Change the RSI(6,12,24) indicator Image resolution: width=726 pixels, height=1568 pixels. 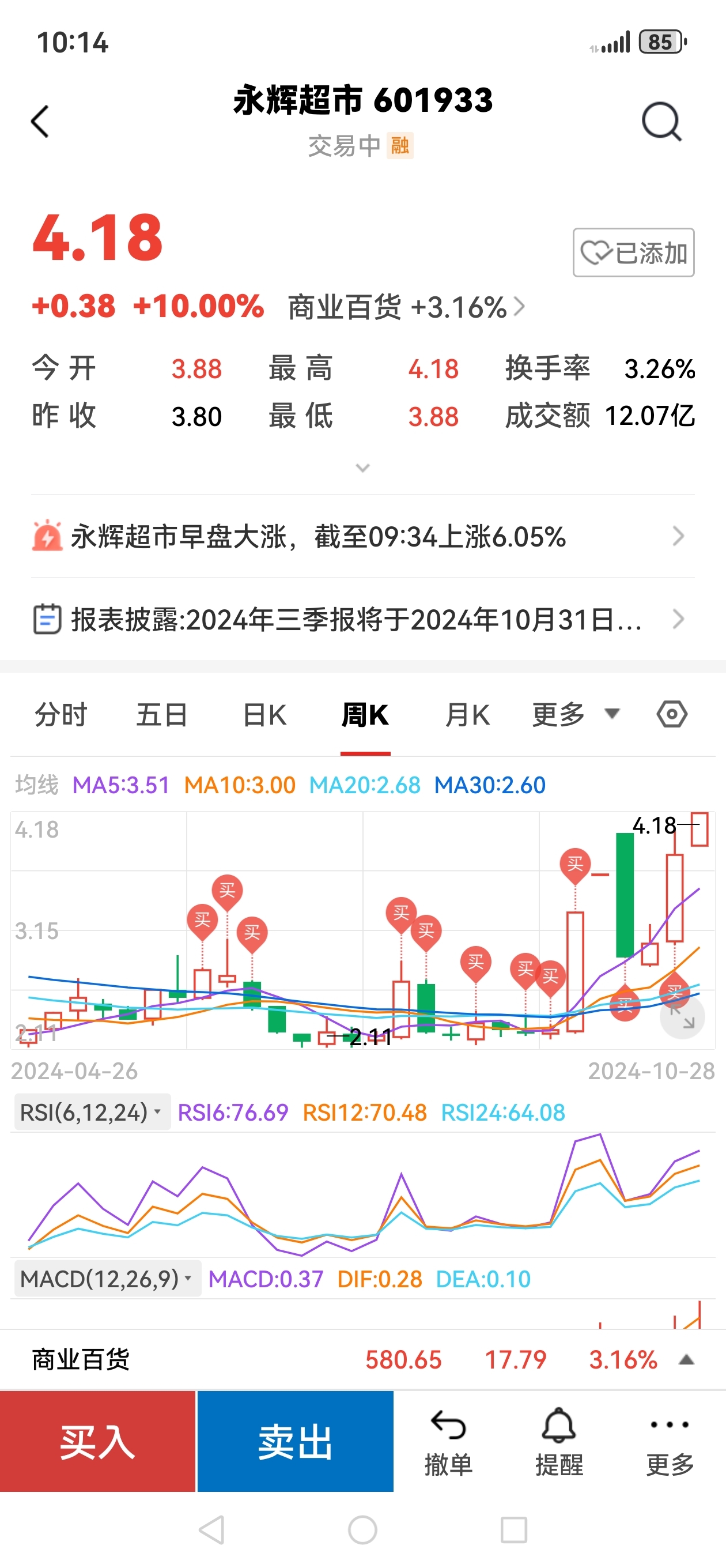[91, 1113]
